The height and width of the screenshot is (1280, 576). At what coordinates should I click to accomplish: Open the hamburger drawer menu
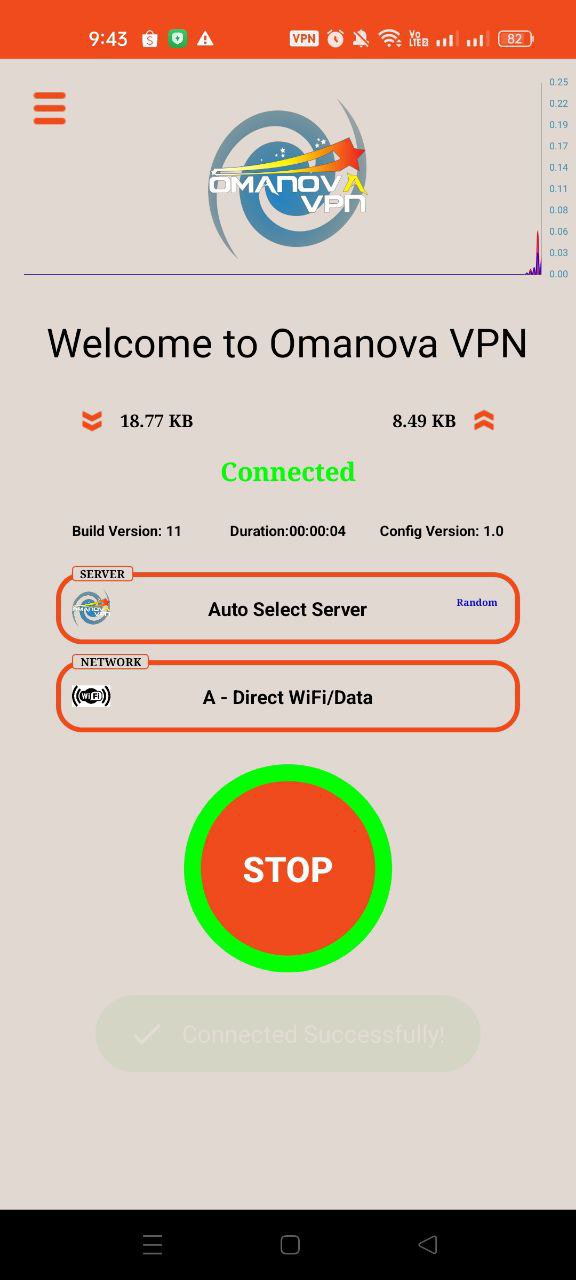[x=49, y=108]
